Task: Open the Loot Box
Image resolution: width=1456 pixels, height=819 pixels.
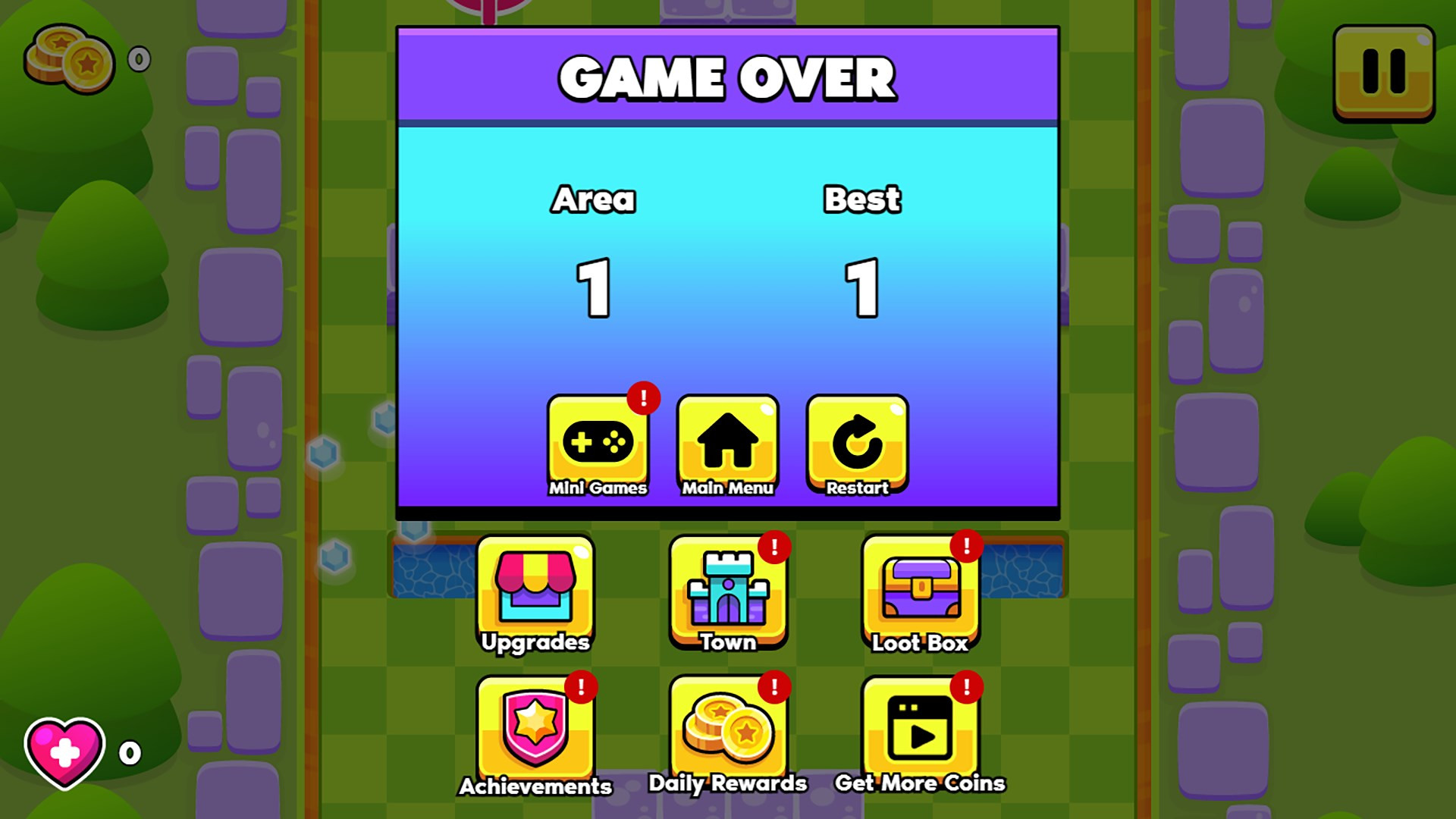Action: 920,593
